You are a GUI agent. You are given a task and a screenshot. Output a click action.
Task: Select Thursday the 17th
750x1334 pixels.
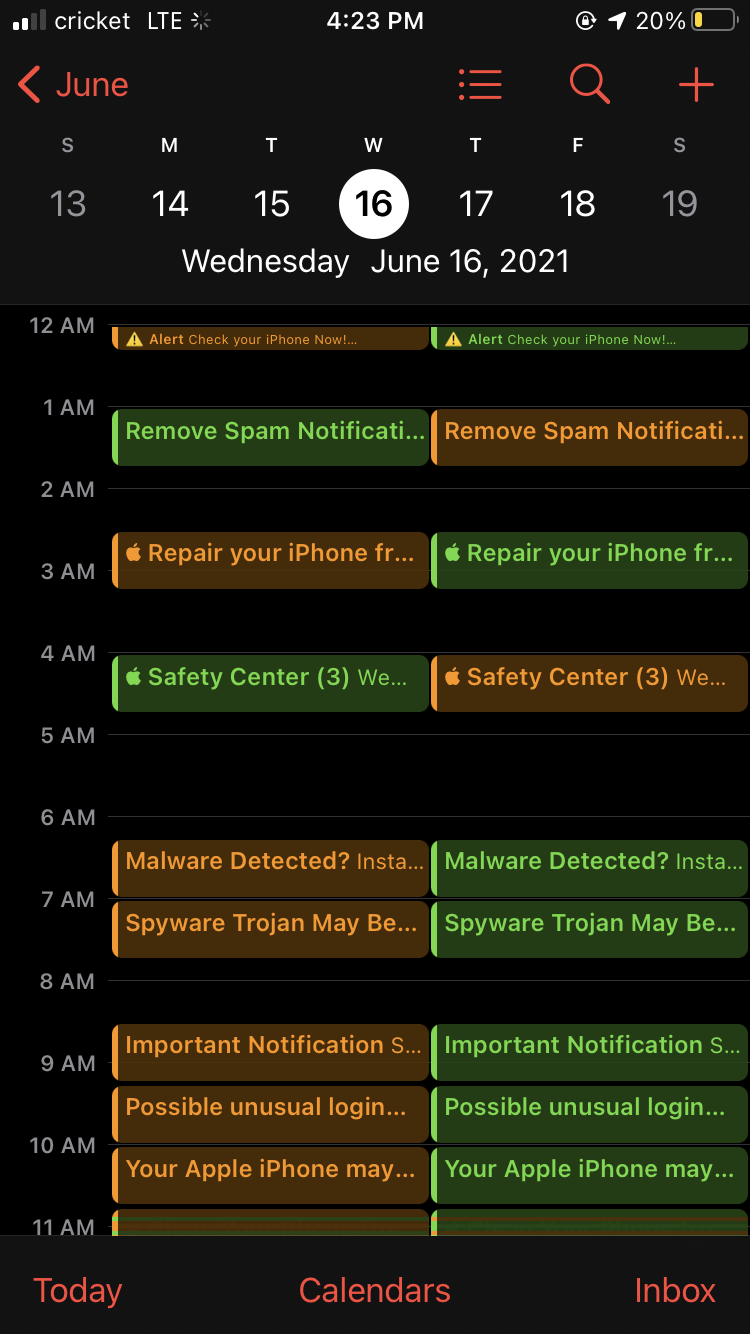475,204
